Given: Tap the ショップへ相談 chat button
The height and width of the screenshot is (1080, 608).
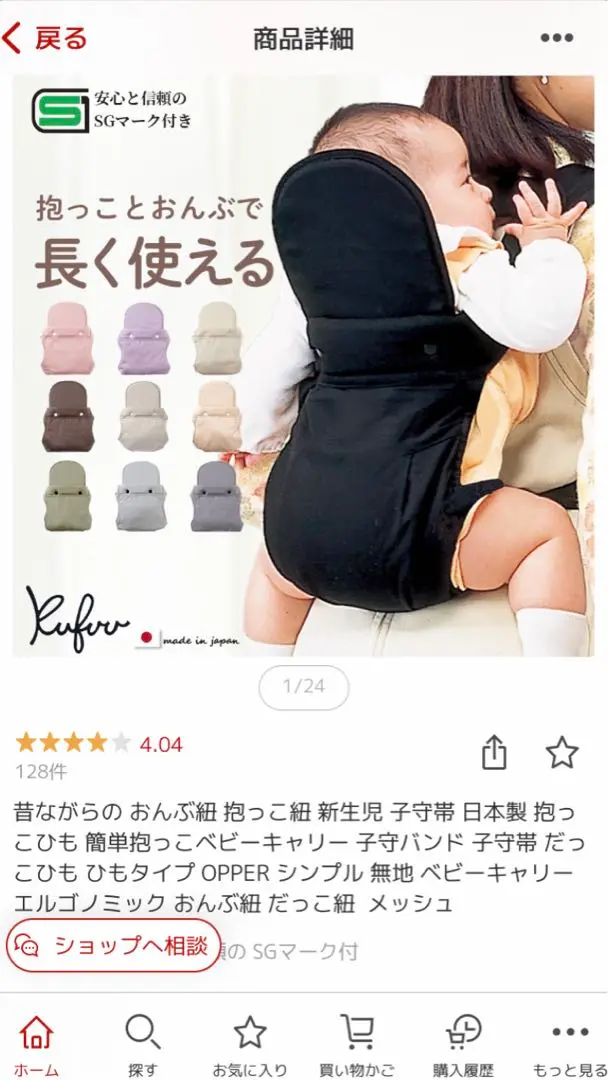Looking at the screenshot, I should coord(114,946).
